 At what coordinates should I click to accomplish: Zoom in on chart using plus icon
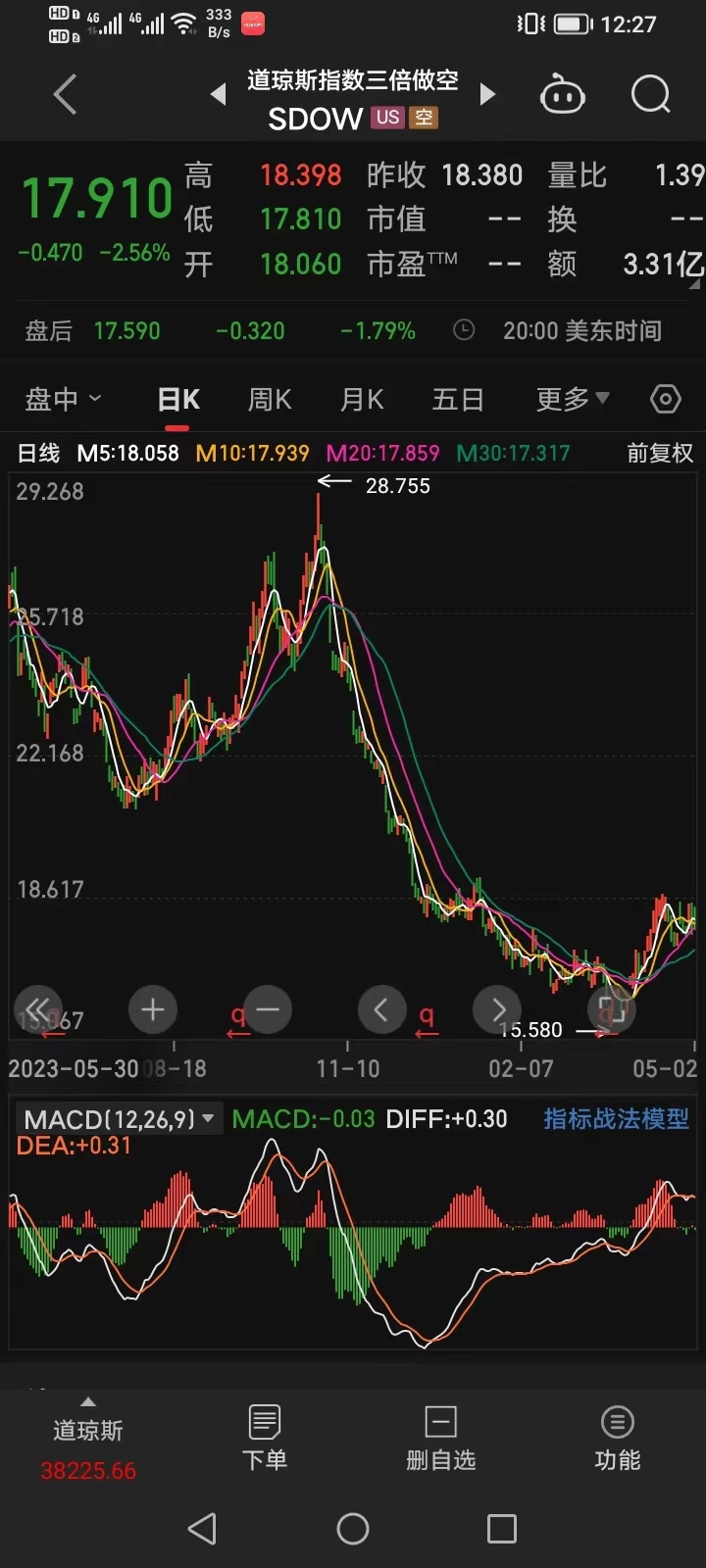(x=153, y=1009)
